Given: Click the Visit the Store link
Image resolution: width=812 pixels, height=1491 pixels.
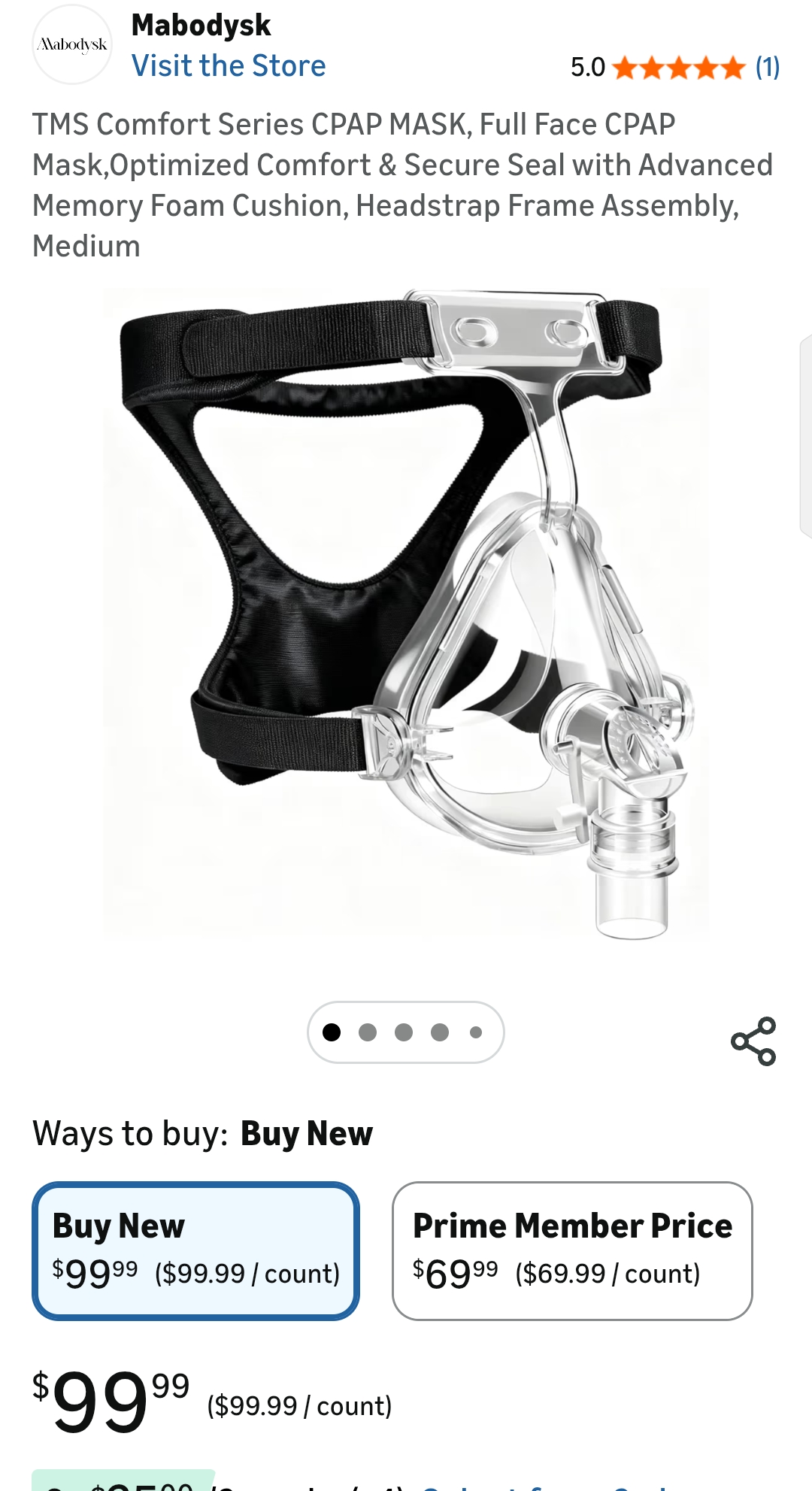Looking at the screenshot, I should coord(229,66).
